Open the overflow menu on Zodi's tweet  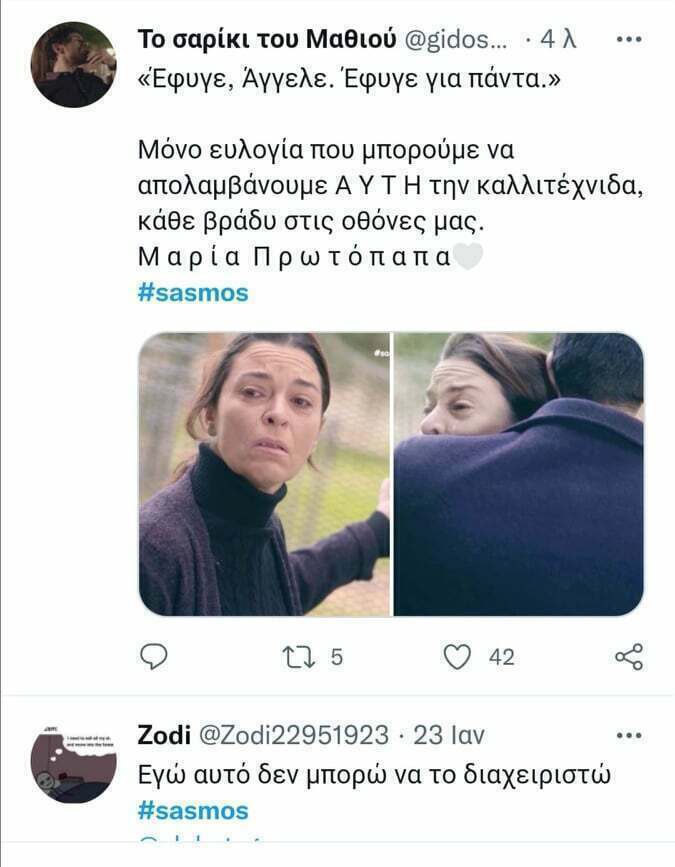tap(627, 736)
